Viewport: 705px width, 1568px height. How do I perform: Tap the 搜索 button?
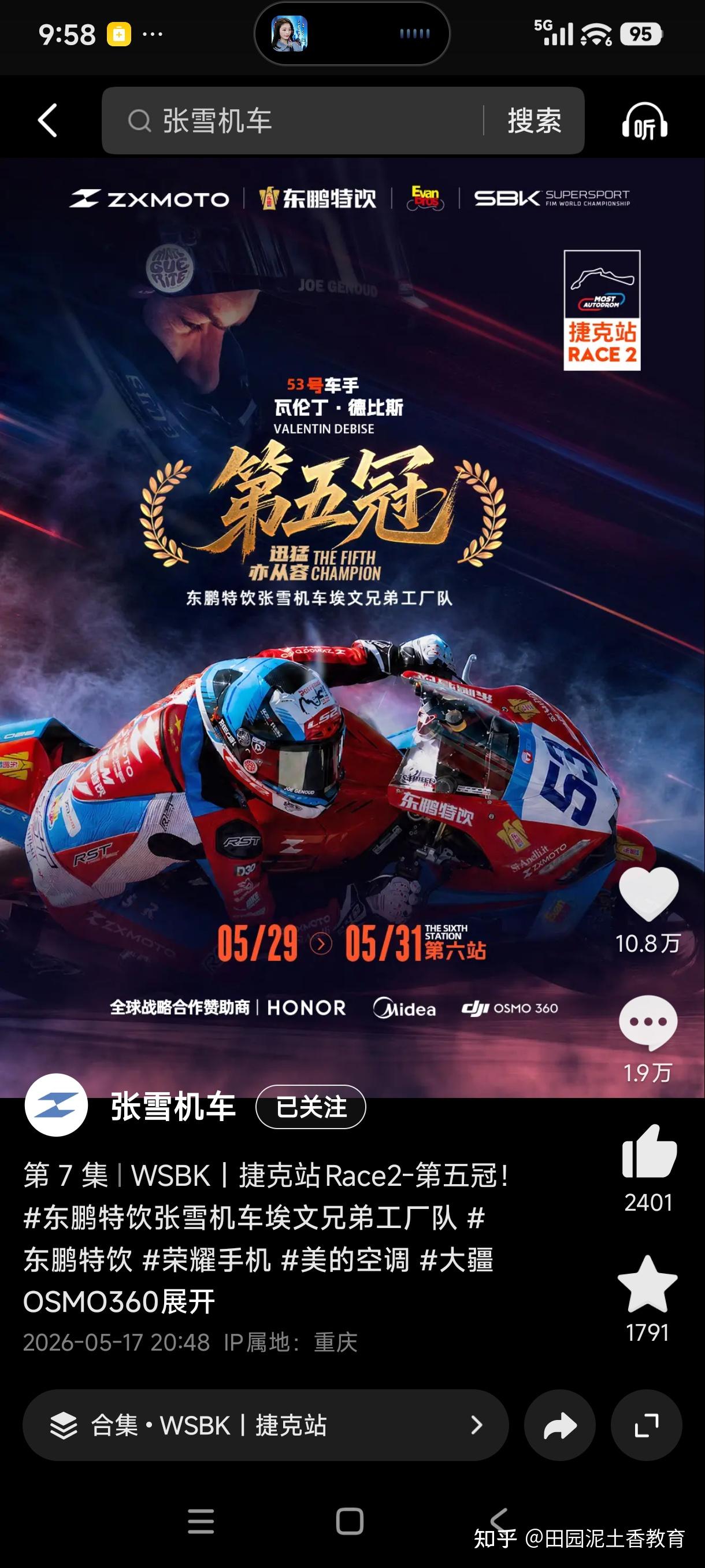pyautogui.click(x=534, y=120)
